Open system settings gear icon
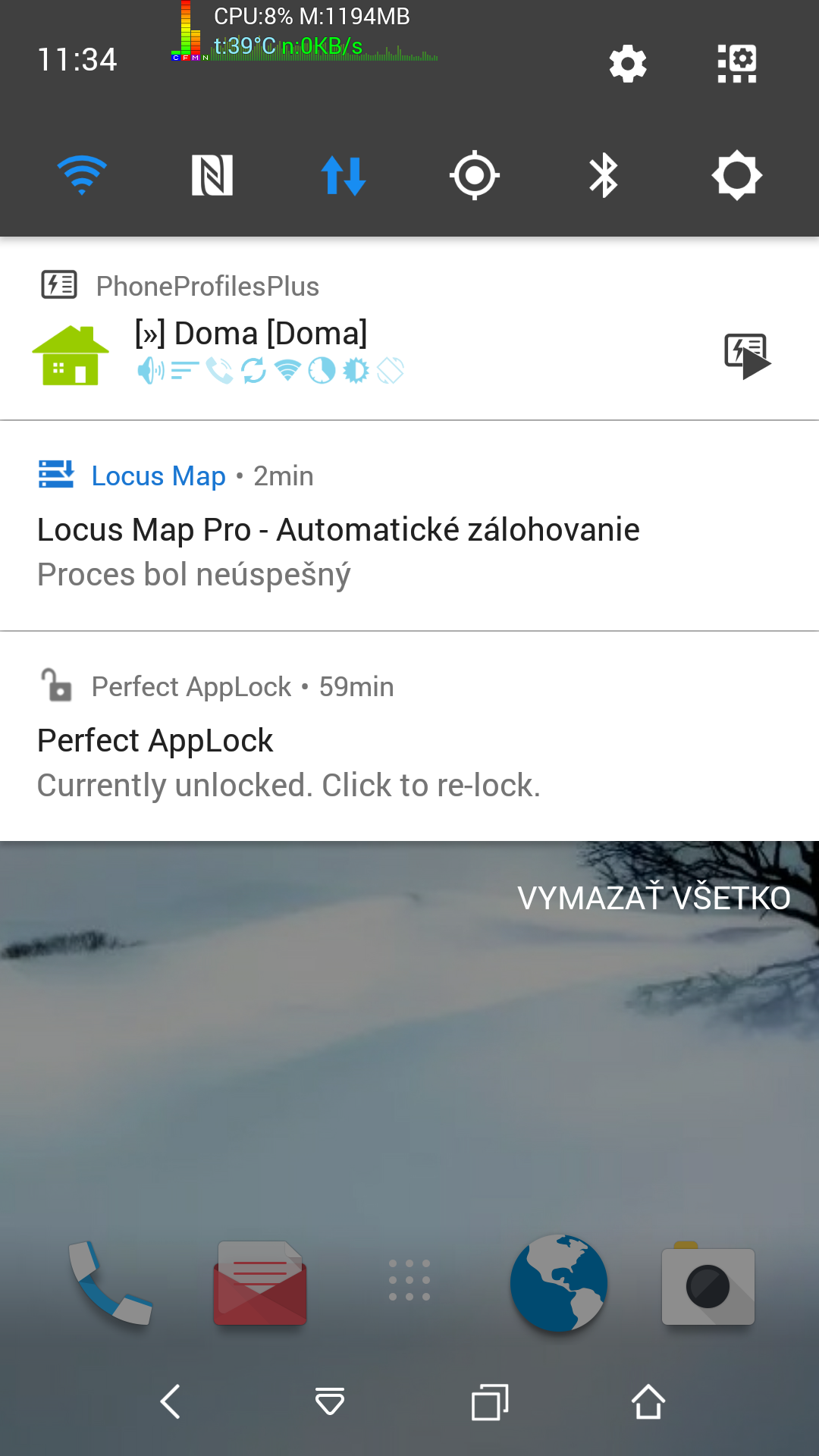Screen dimensions: 819x1456 [x=628, y=63]
